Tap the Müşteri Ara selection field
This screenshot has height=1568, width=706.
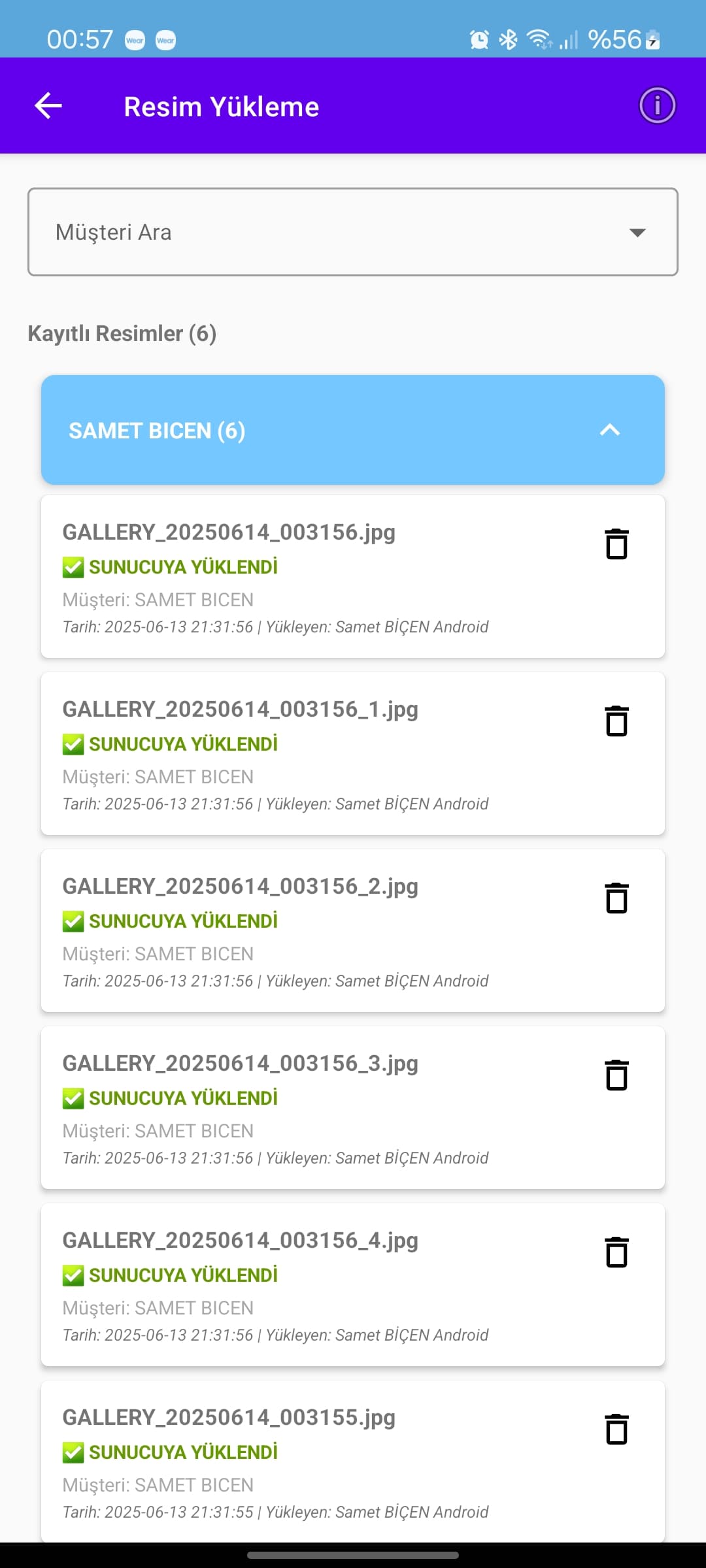point(261,232)
